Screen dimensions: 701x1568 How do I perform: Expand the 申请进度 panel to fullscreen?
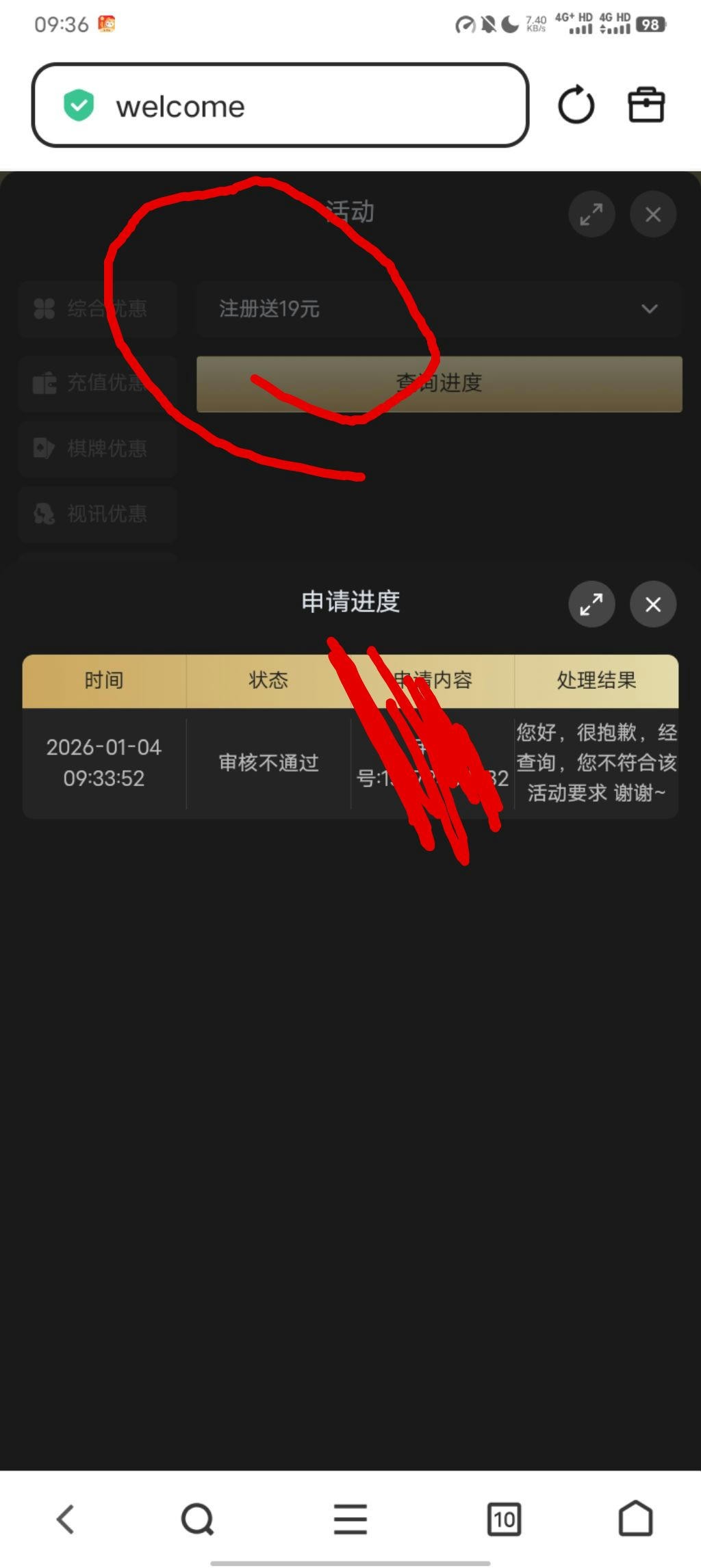pyautogui.click(x=591, y=604)
